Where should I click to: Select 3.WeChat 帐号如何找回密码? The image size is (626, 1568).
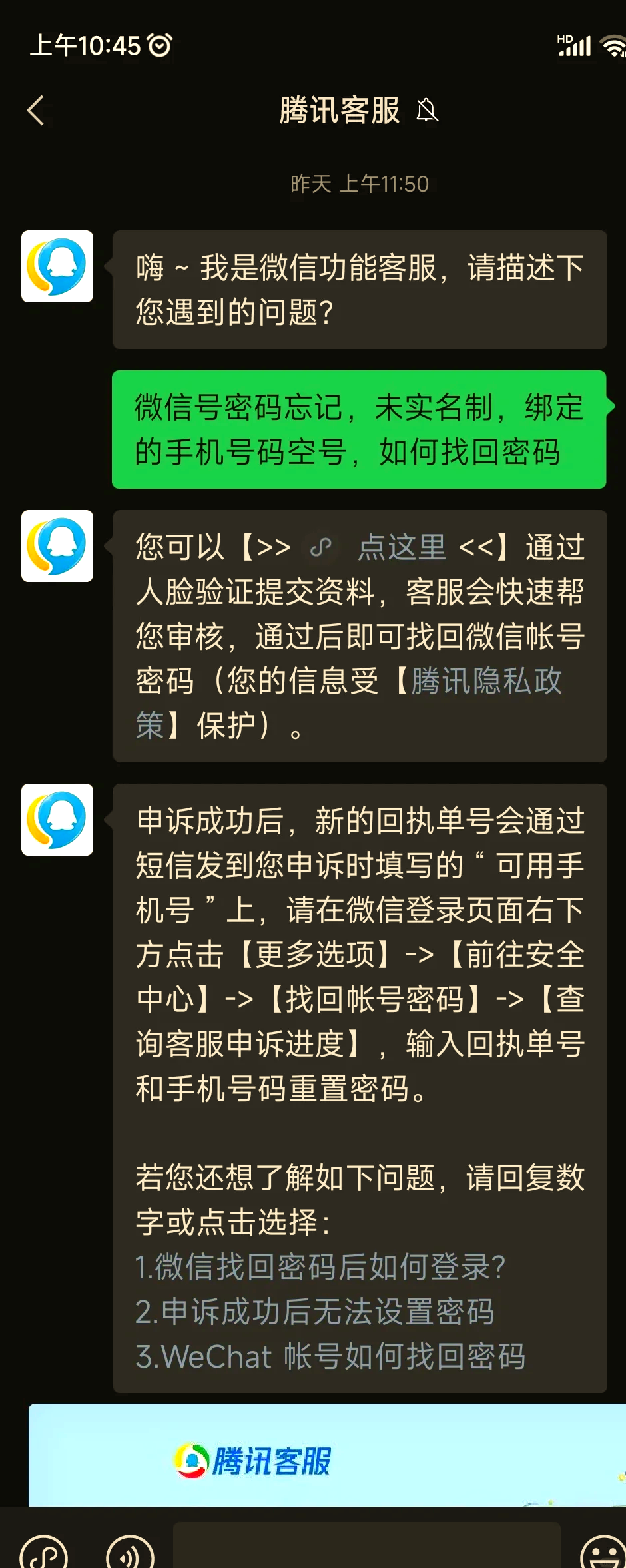(330, 1356)
